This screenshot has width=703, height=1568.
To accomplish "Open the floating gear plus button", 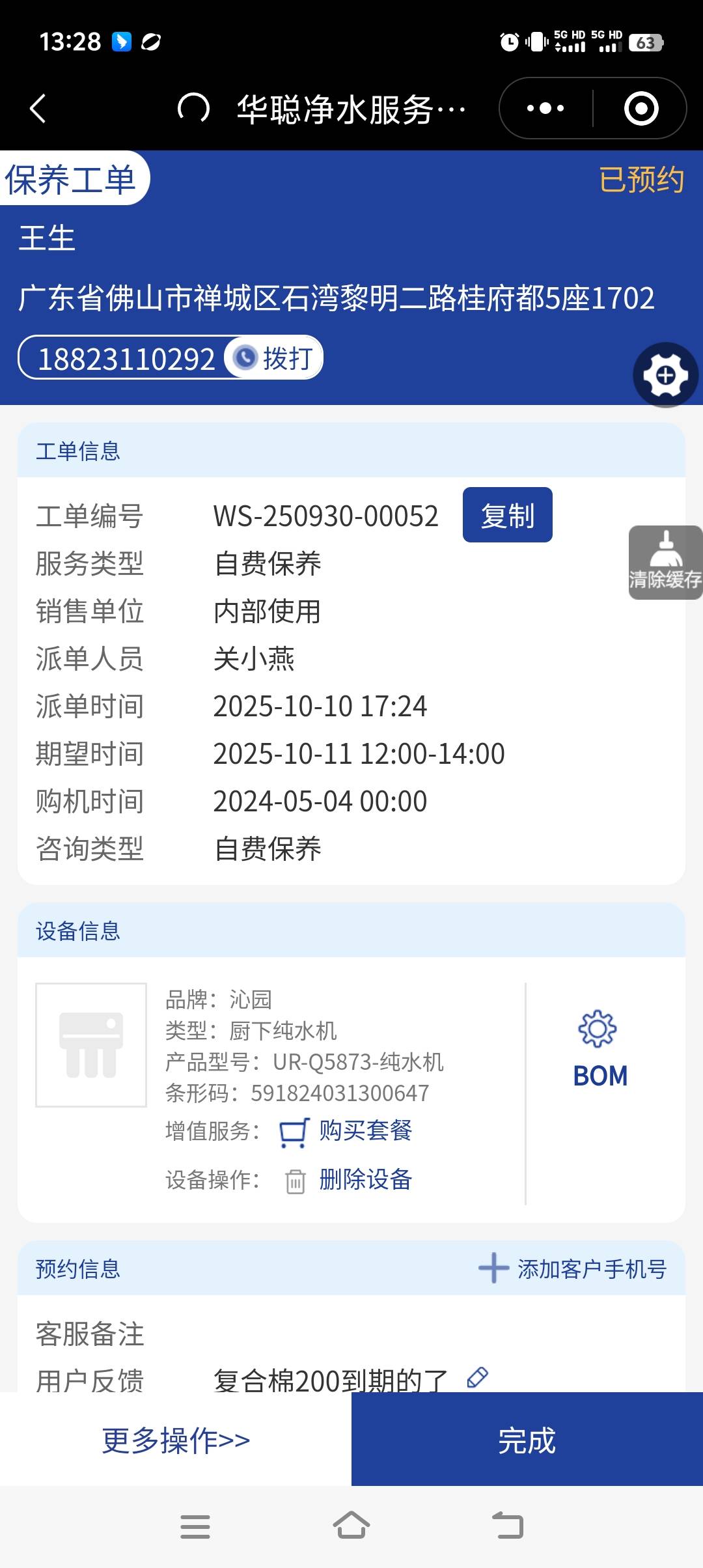I will (x=665, y=375).
